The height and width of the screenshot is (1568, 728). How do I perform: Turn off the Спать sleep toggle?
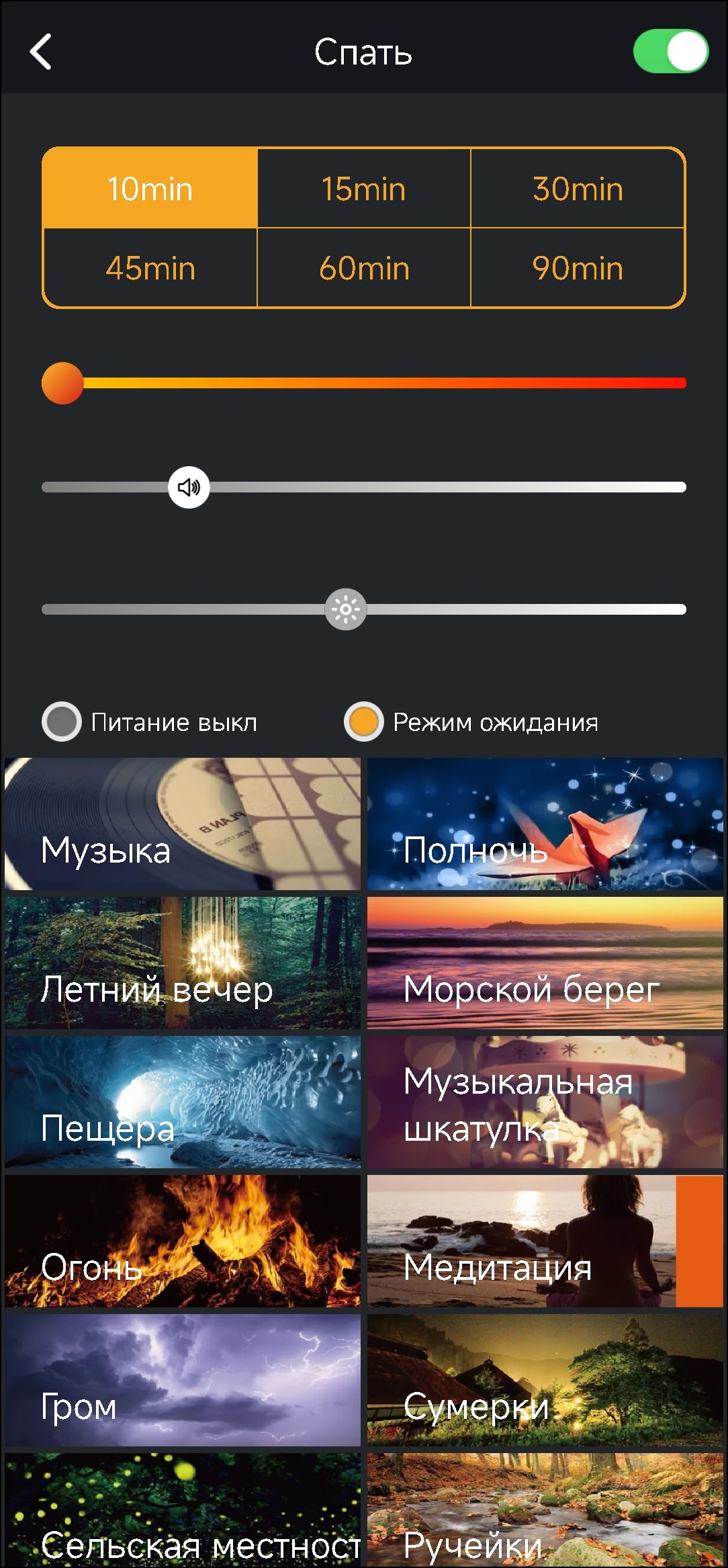click(670, 51)
